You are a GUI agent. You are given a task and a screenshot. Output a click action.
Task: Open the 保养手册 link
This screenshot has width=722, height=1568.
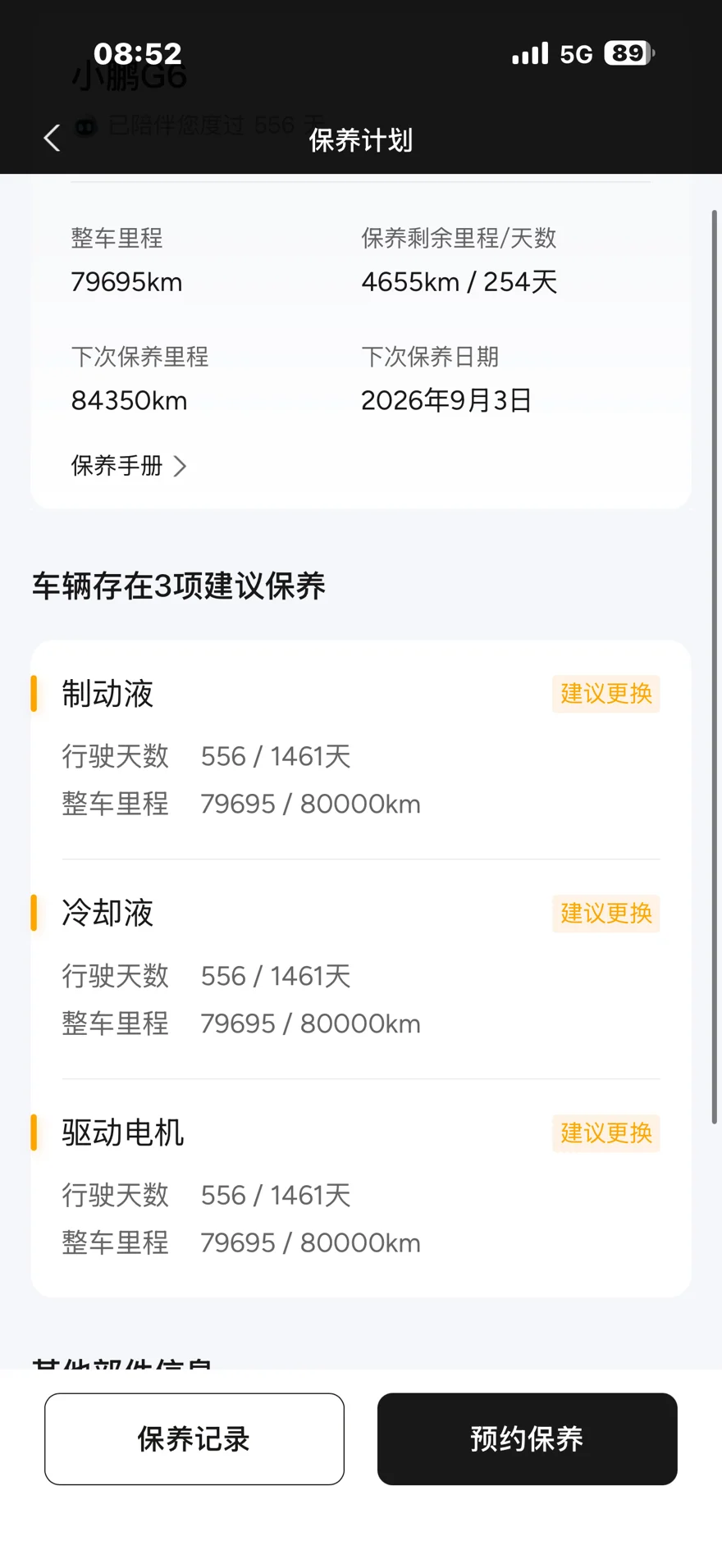click(129, 466)
